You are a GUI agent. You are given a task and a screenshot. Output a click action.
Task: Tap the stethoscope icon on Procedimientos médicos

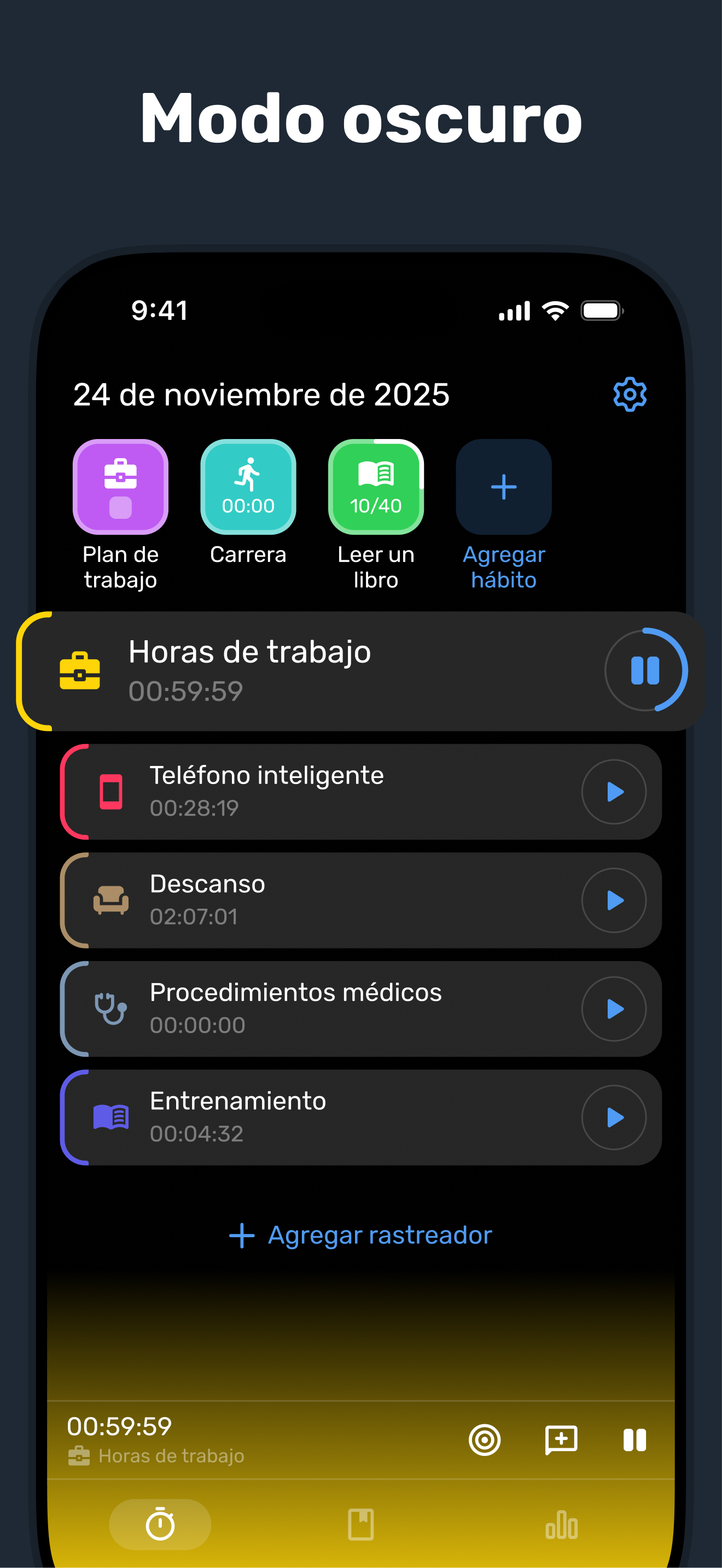point(111,1009)
